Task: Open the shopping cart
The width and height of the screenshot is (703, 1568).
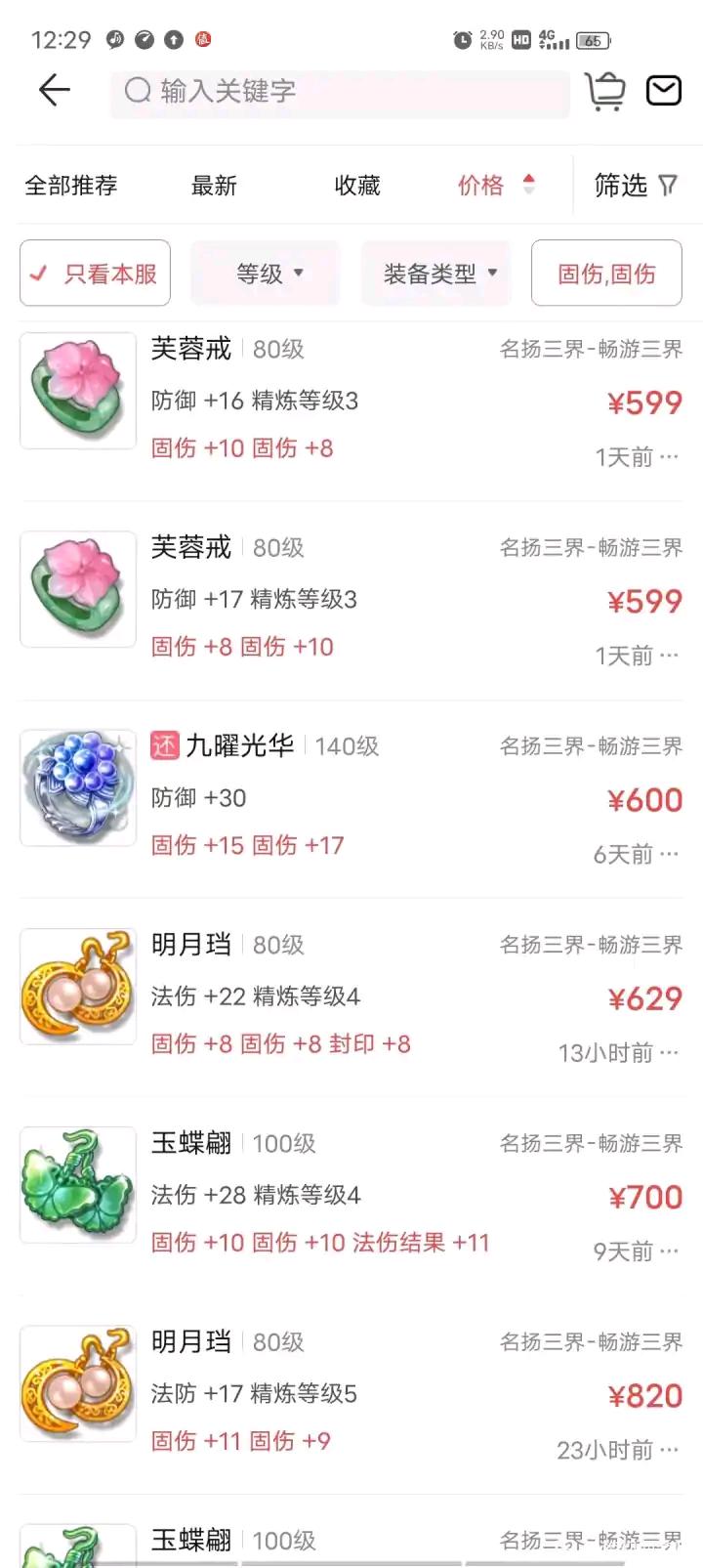Action: point(605,92)
